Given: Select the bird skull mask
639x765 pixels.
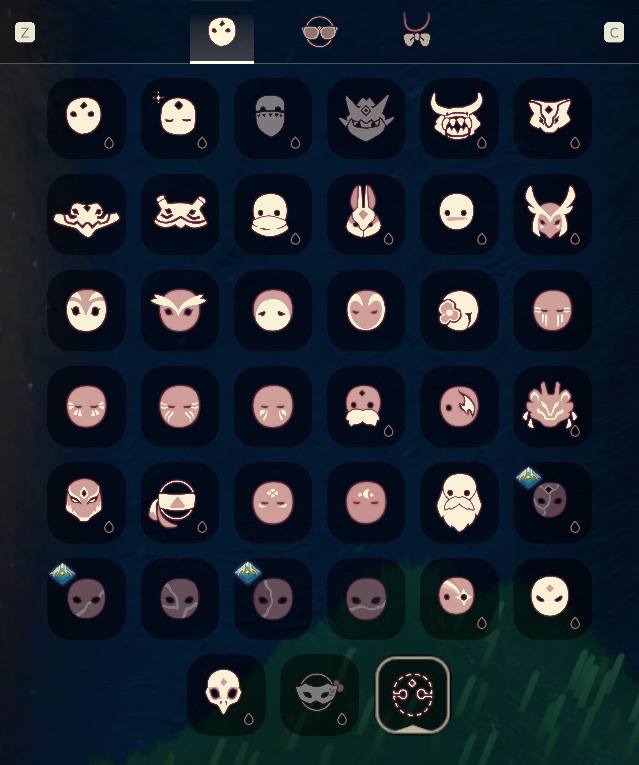Looking at the screenshot, I should click(x=226, y=694).
